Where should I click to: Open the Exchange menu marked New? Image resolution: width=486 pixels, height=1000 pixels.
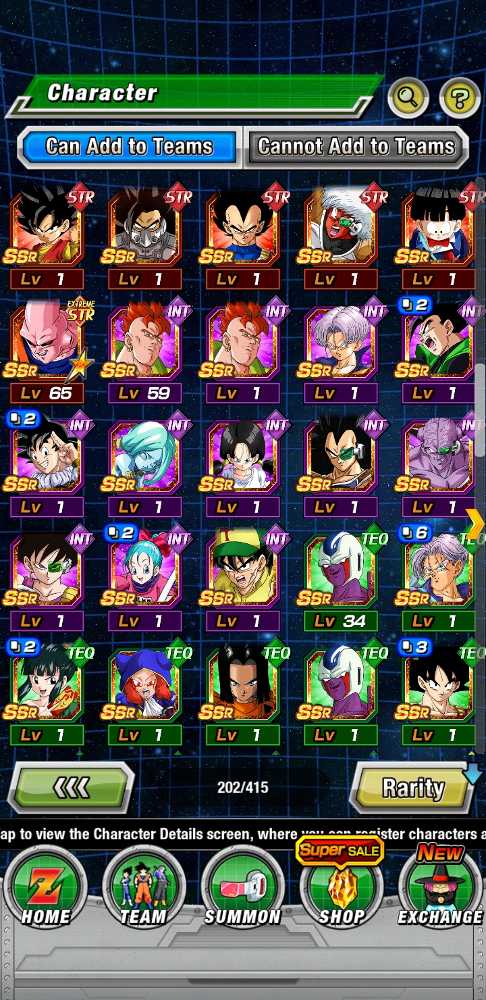(x=440, y=886)
